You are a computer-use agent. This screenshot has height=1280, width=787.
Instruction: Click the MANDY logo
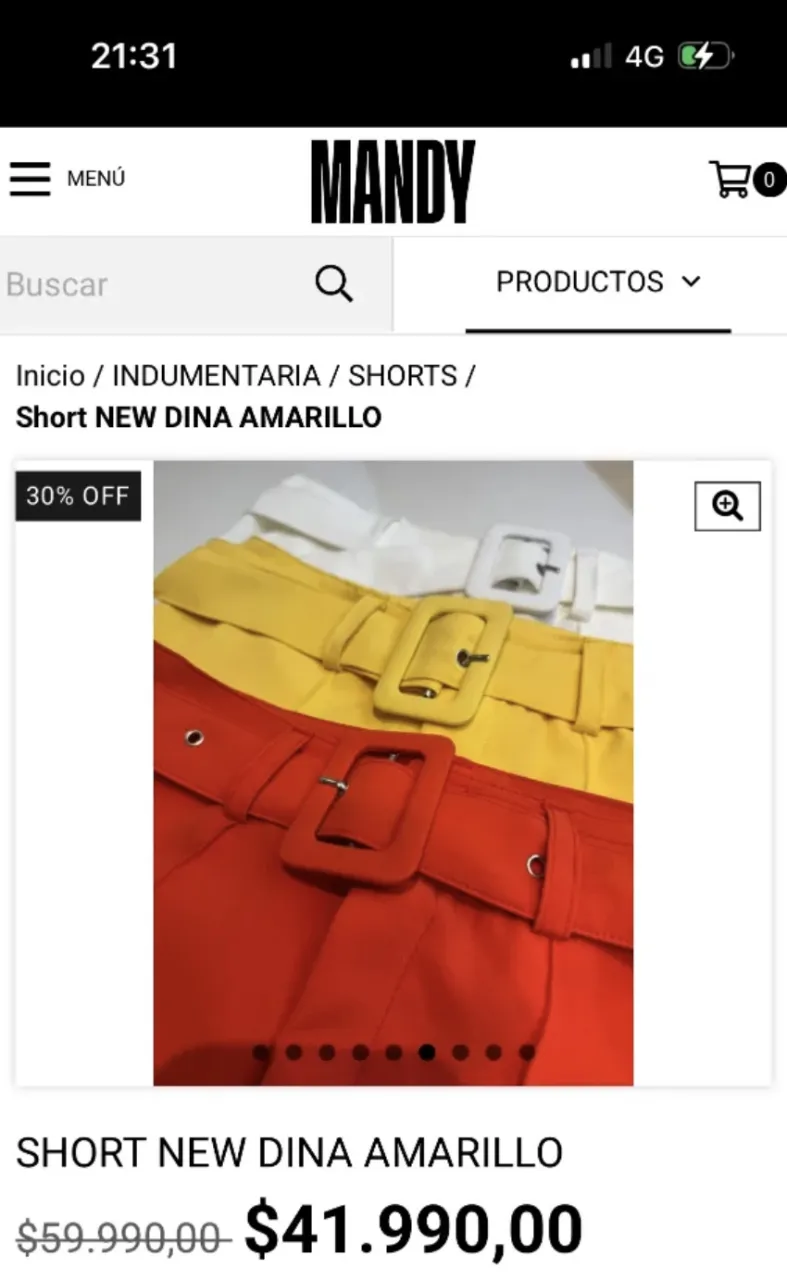(x=393, y=183)
